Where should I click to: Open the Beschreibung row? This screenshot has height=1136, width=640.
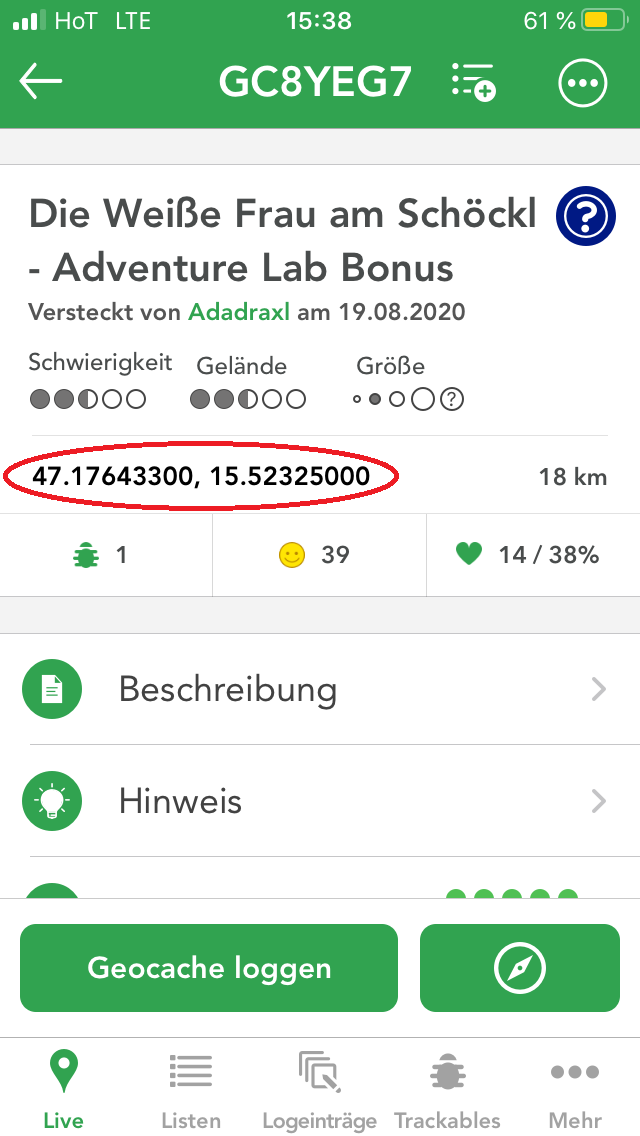point(320,689)
